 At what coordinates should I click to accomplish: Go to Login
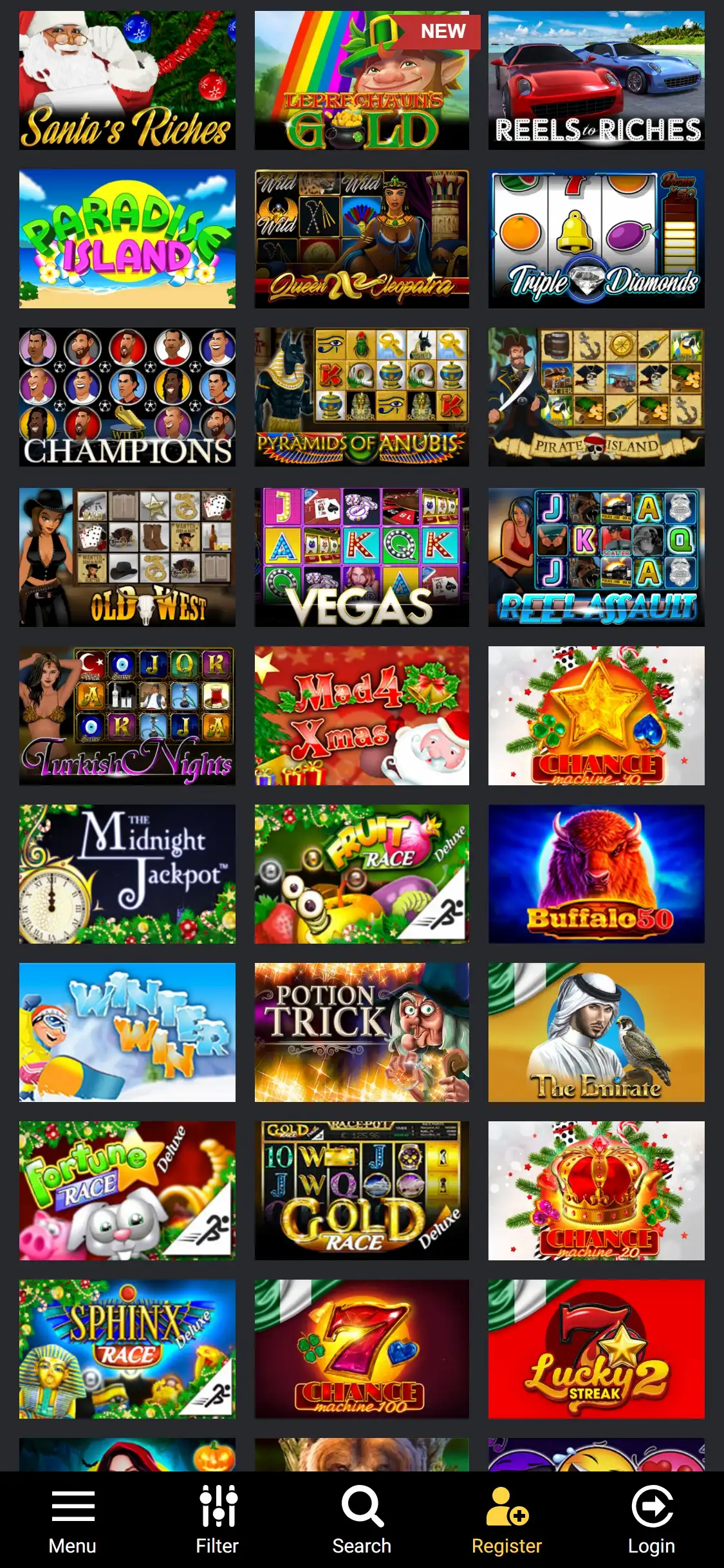(651, 1519)
